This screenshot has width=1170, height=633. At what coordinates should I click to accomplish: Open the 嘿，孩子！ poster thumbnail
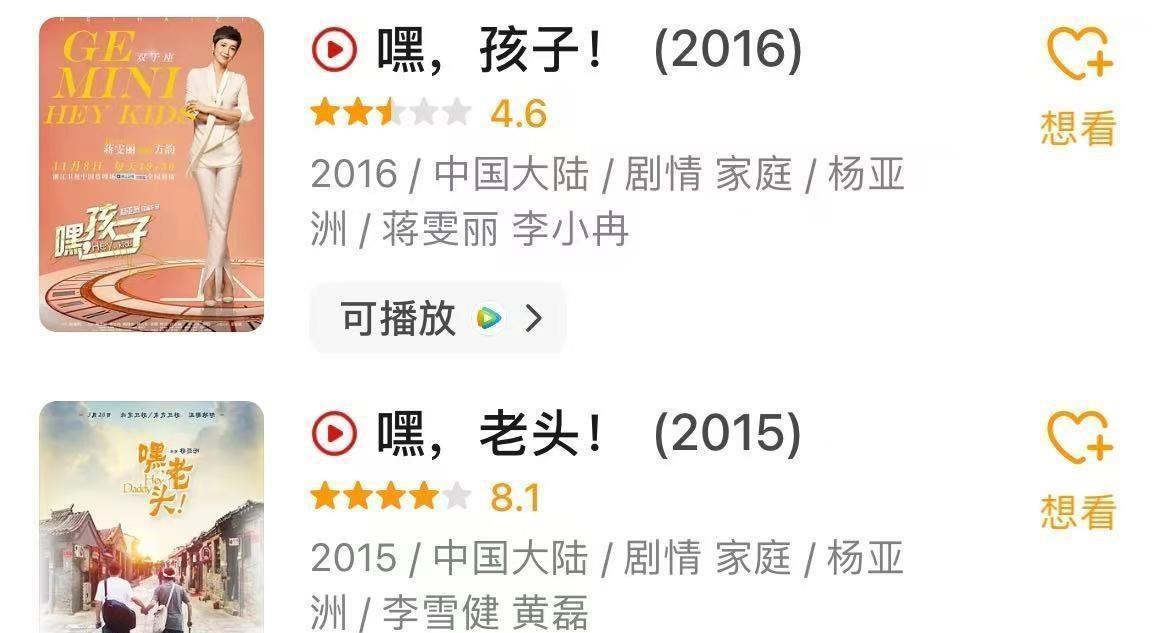click(152, 174)
